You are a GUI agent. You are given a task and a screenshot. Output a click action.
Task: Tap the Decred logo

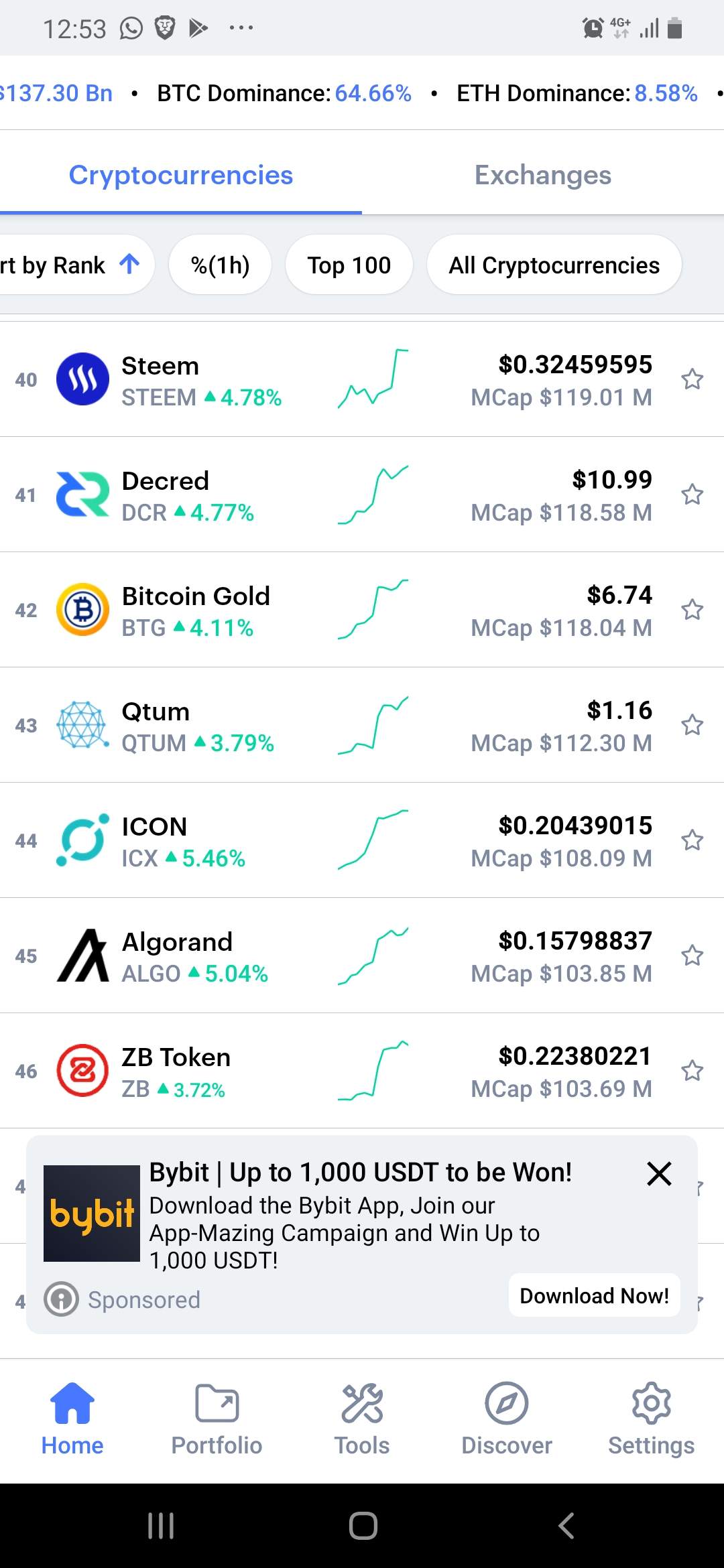[x=82, y=494]
